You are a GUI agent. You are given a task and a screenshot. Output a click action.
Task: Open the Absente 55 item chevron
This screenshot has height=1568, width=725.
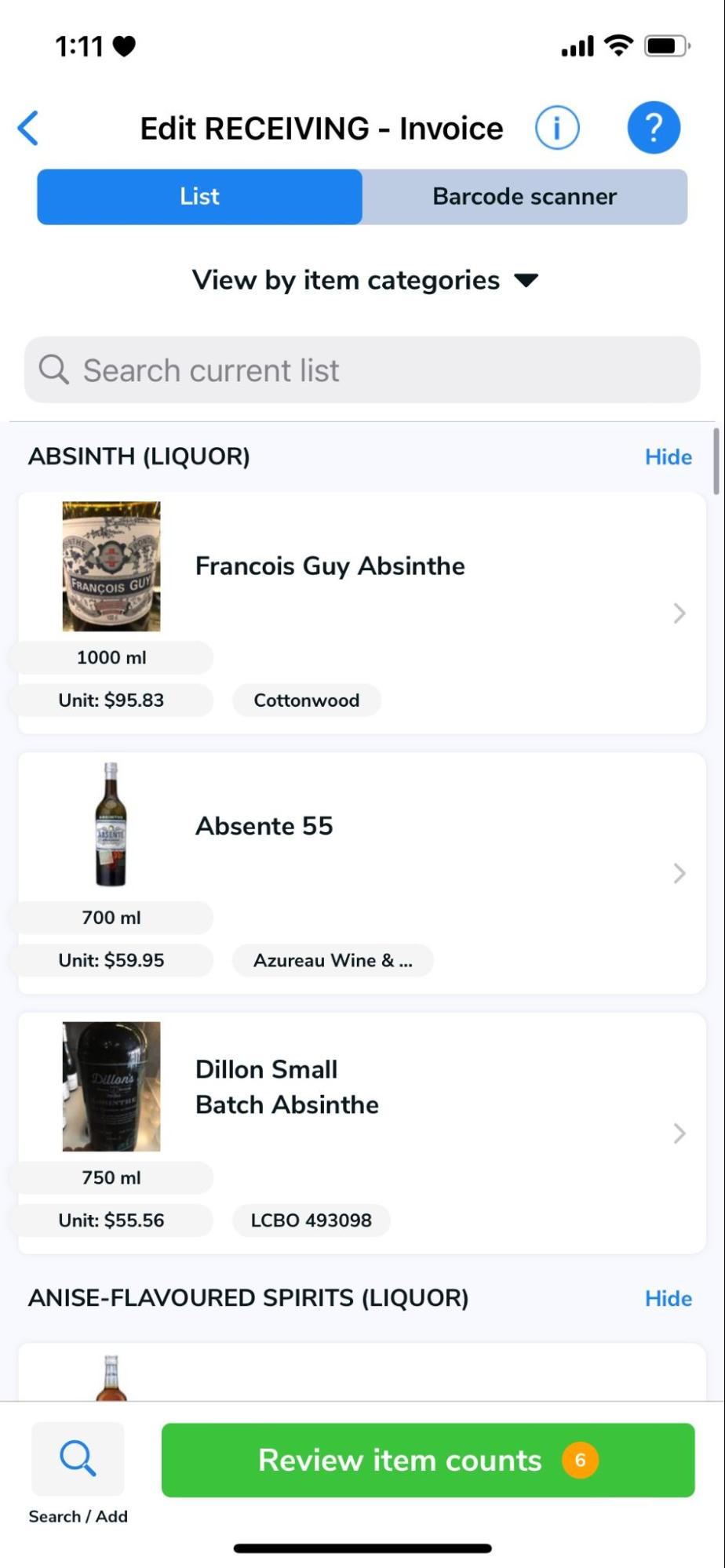pyautogui.click(x=678, y=873)
